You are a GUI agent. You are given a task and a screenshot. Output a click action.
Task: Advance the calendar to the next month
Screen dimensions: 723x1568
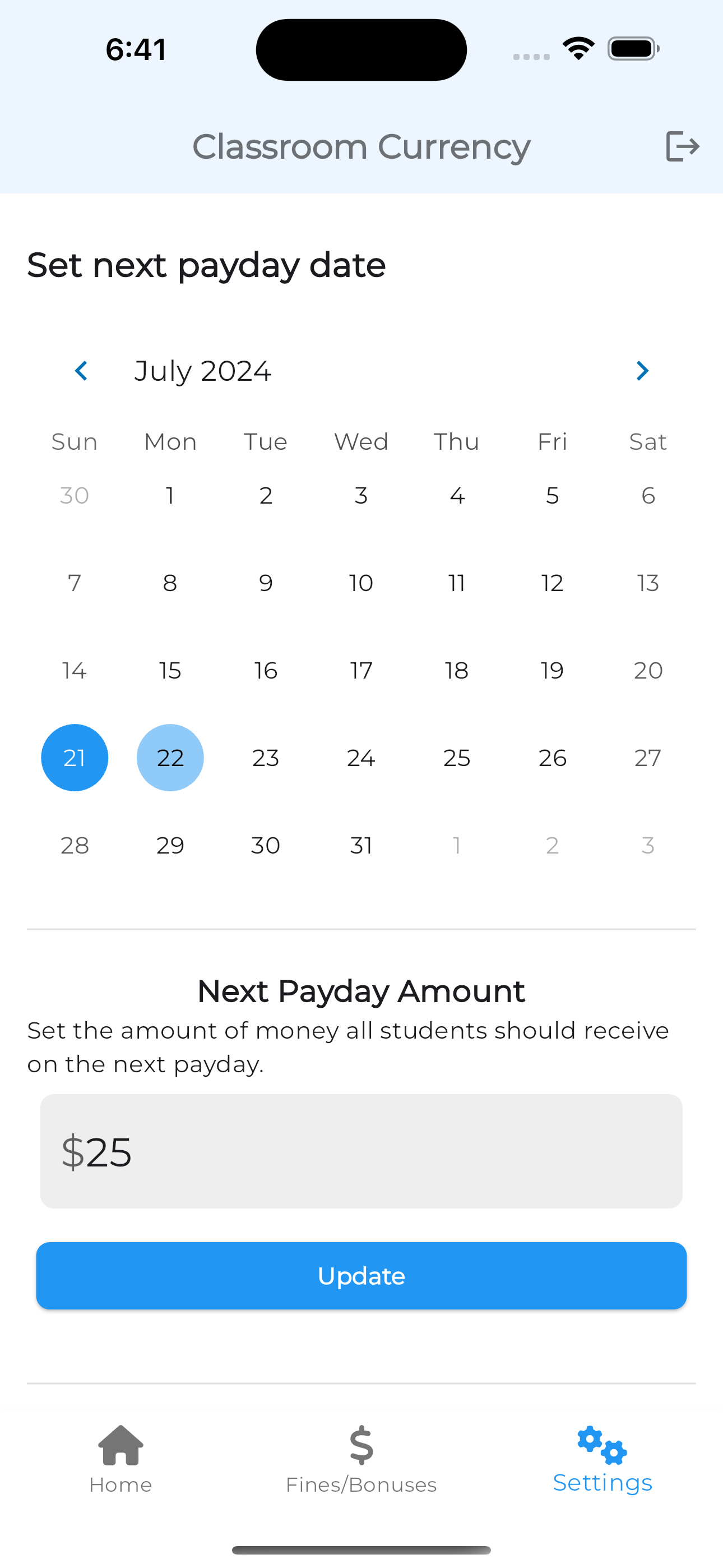click(x=642, y=371)
